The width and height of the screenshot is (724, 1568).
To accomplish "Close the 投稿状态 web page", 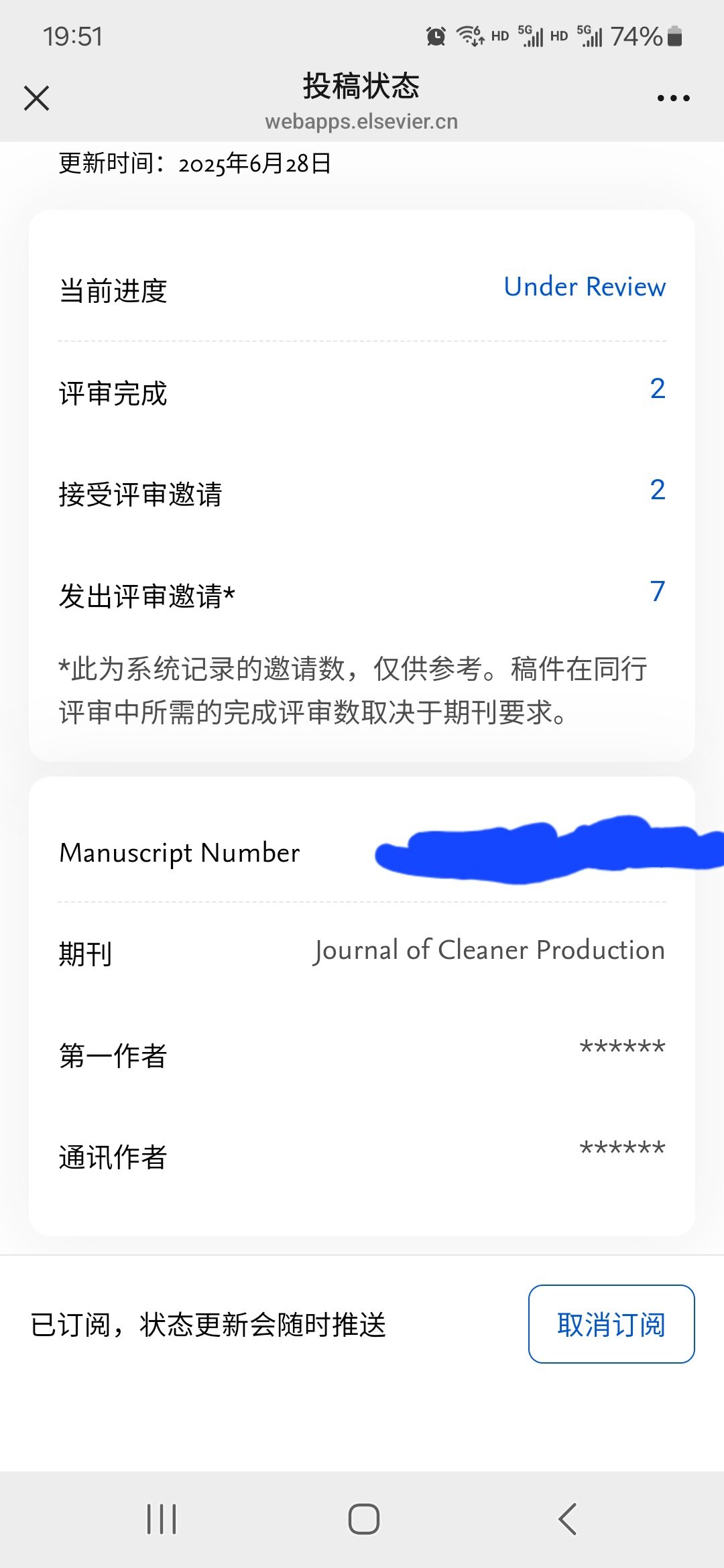I will (x=37, y=98).
